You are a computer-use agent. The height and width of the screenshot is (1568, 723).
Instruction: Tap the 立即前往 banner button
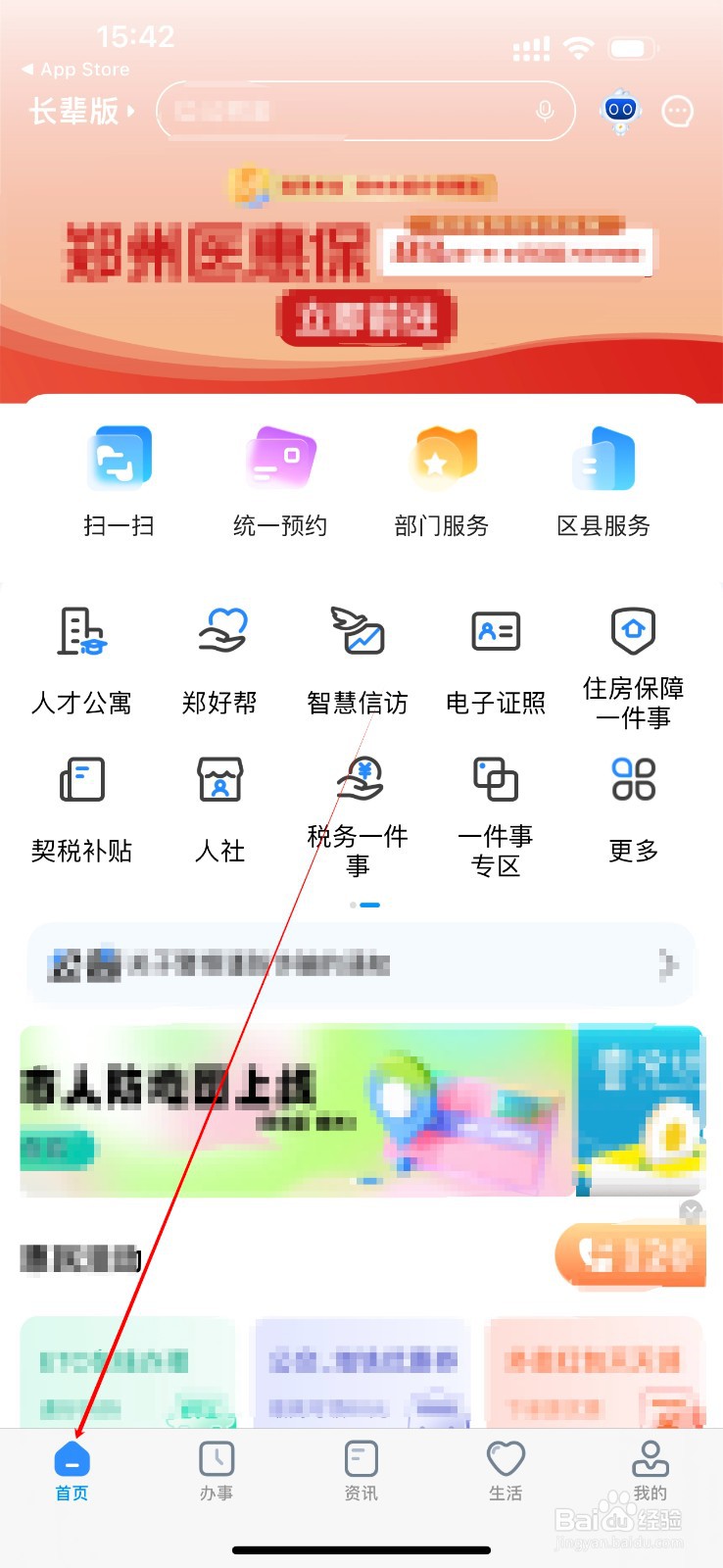coord(364,318)
